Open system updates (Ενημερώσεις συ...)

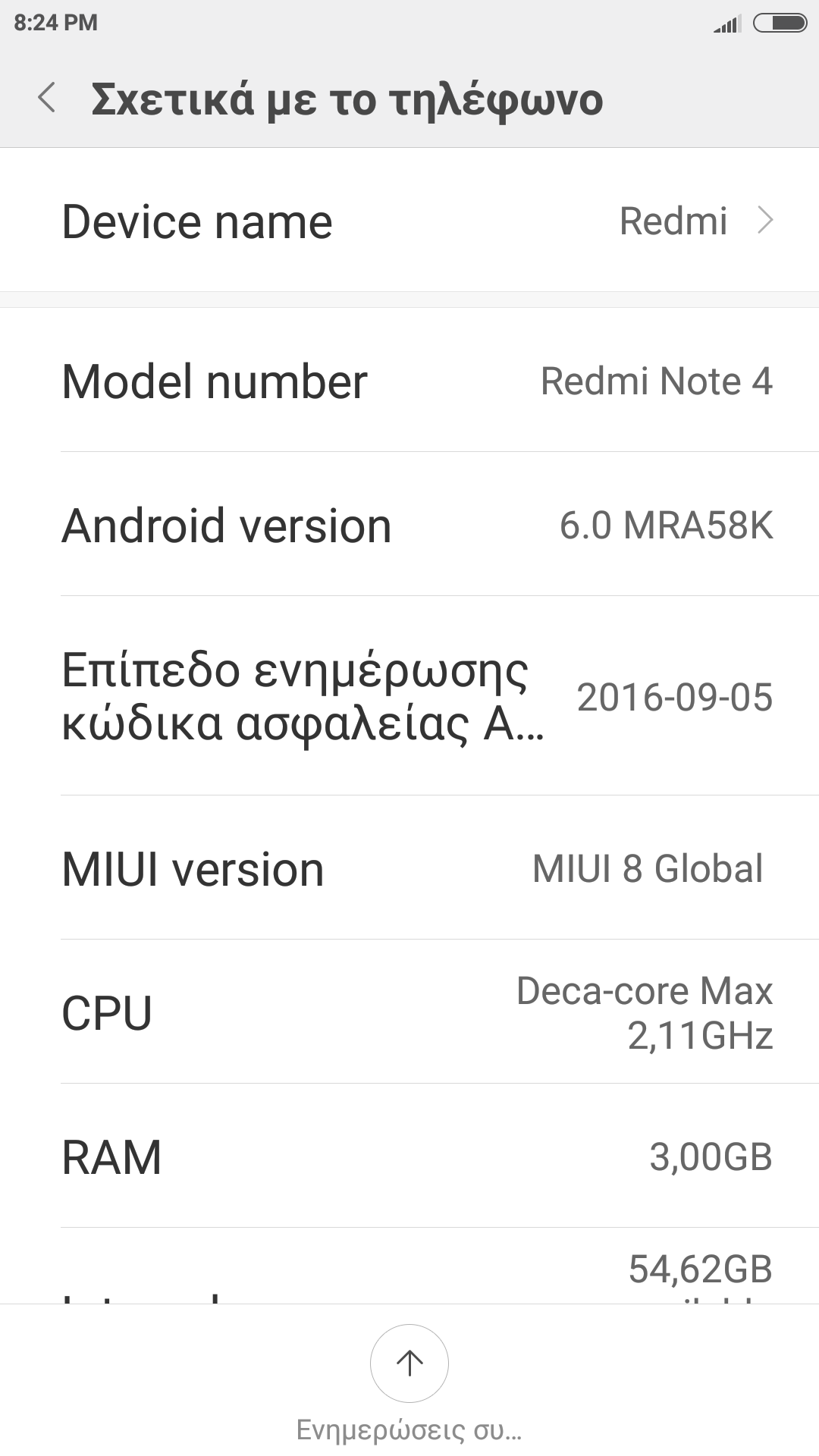pos(409,1365)
